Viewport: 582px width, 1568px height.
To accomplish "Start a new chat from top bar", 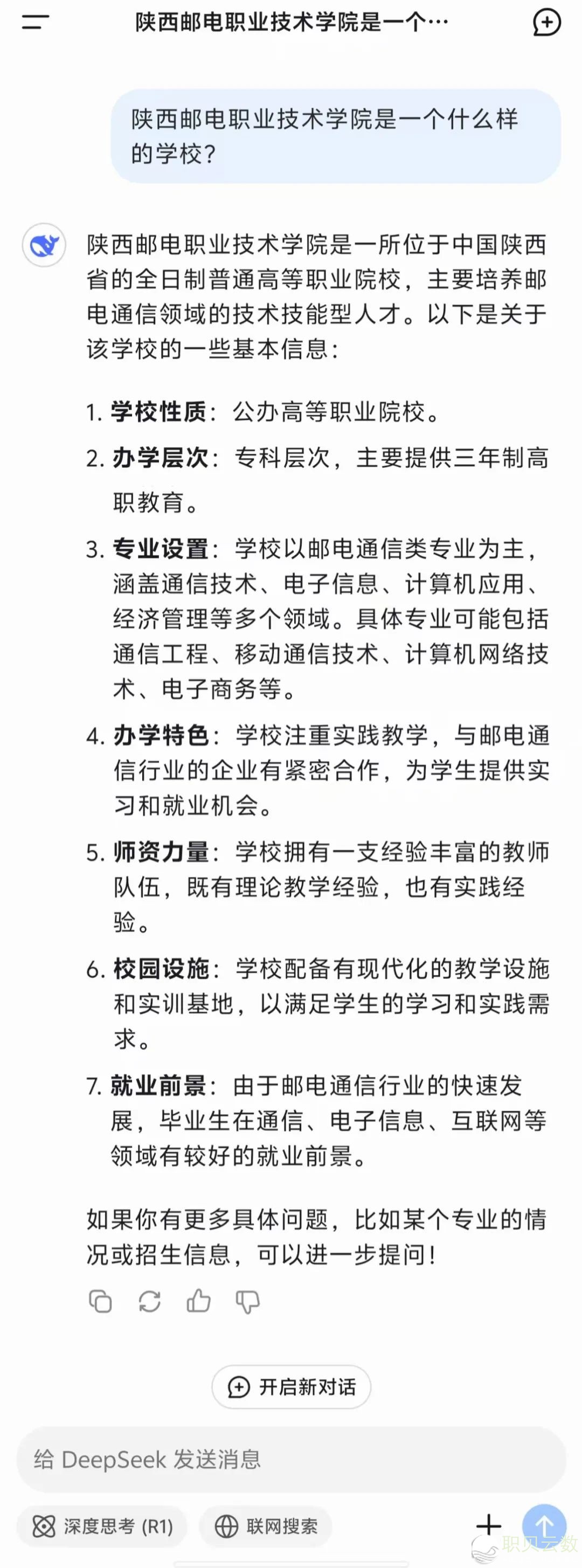I will point(546,23).
